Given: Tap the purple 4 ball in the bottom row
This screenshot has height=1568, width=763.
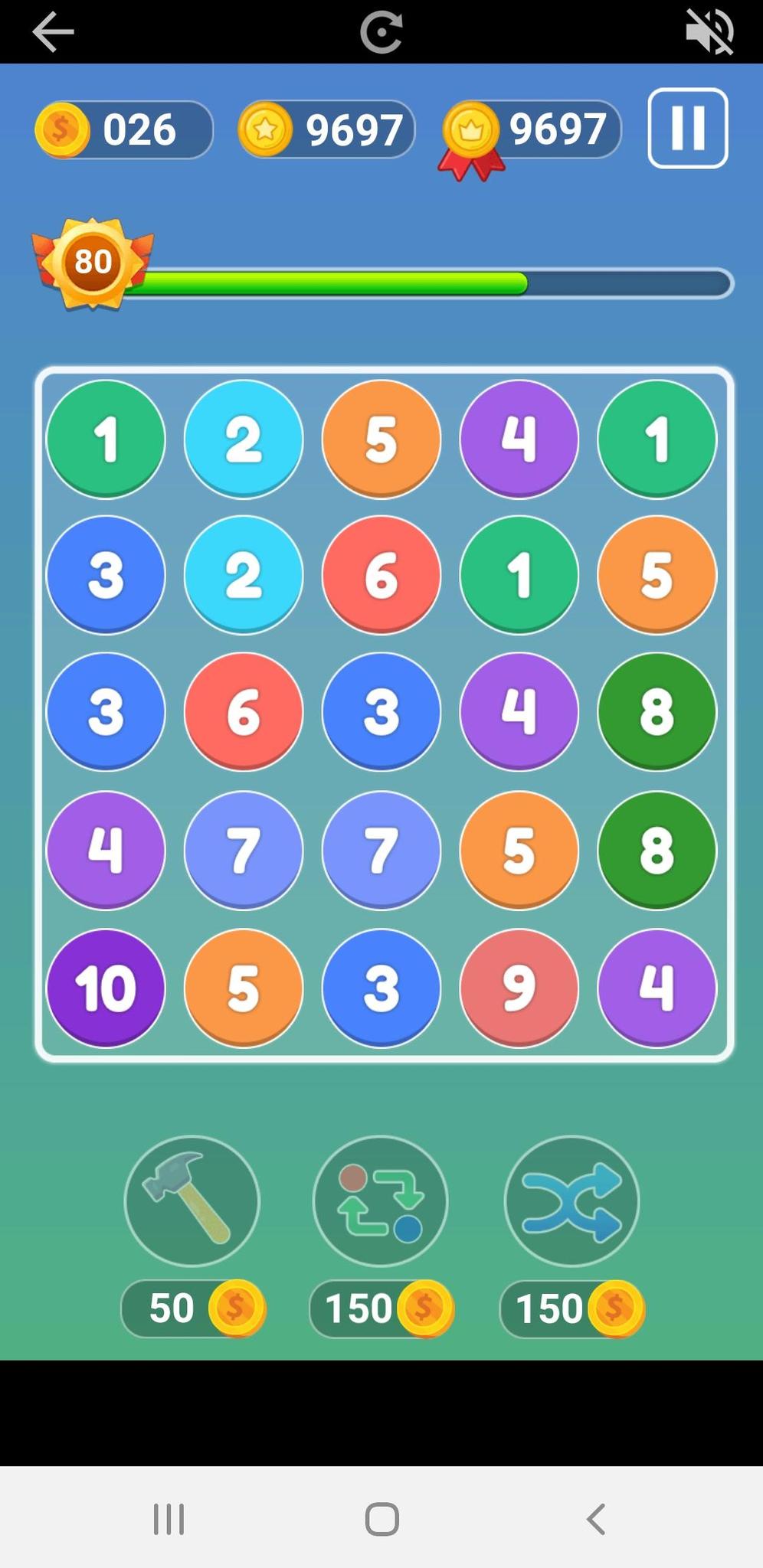Looking at the screenshot, I should point(657,988).
